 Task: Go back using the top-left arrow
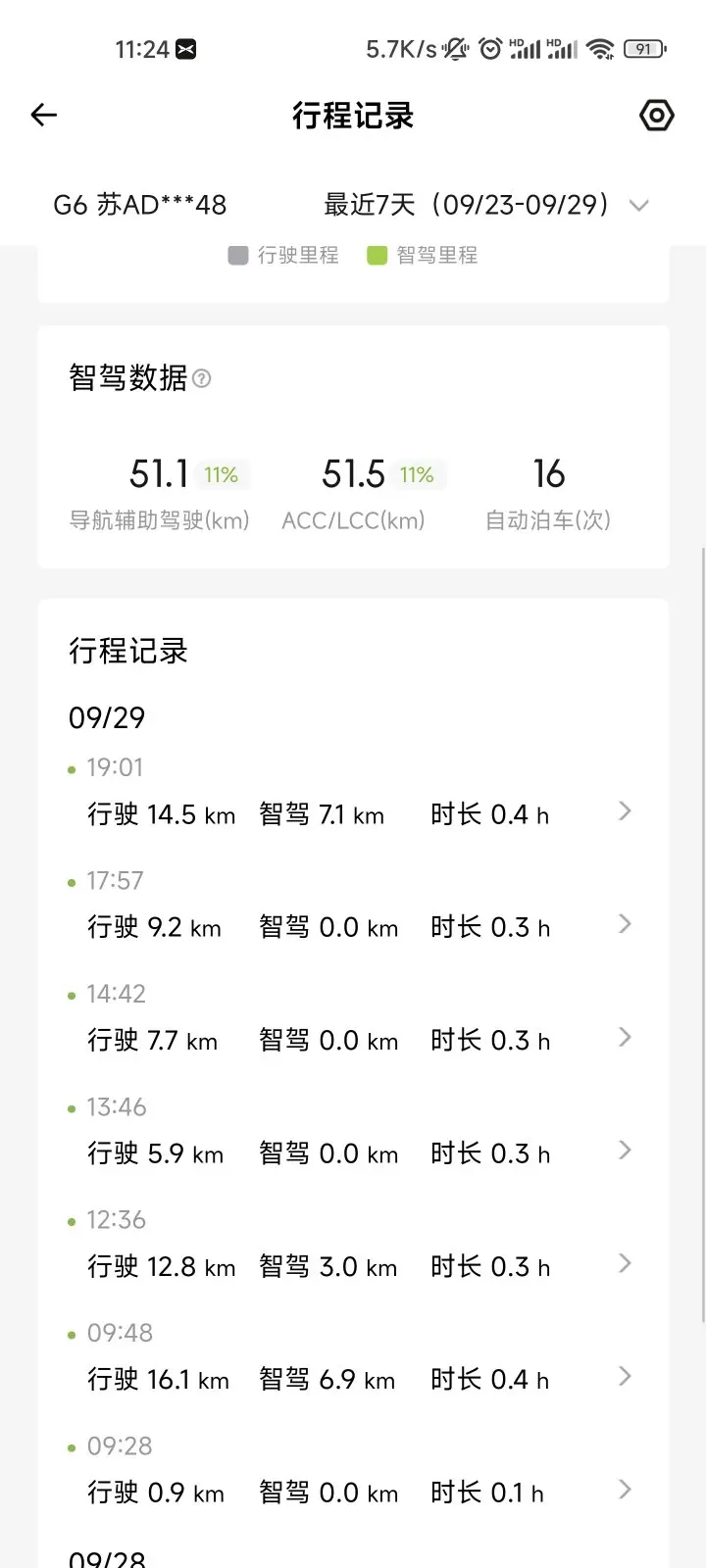(44, 116)
